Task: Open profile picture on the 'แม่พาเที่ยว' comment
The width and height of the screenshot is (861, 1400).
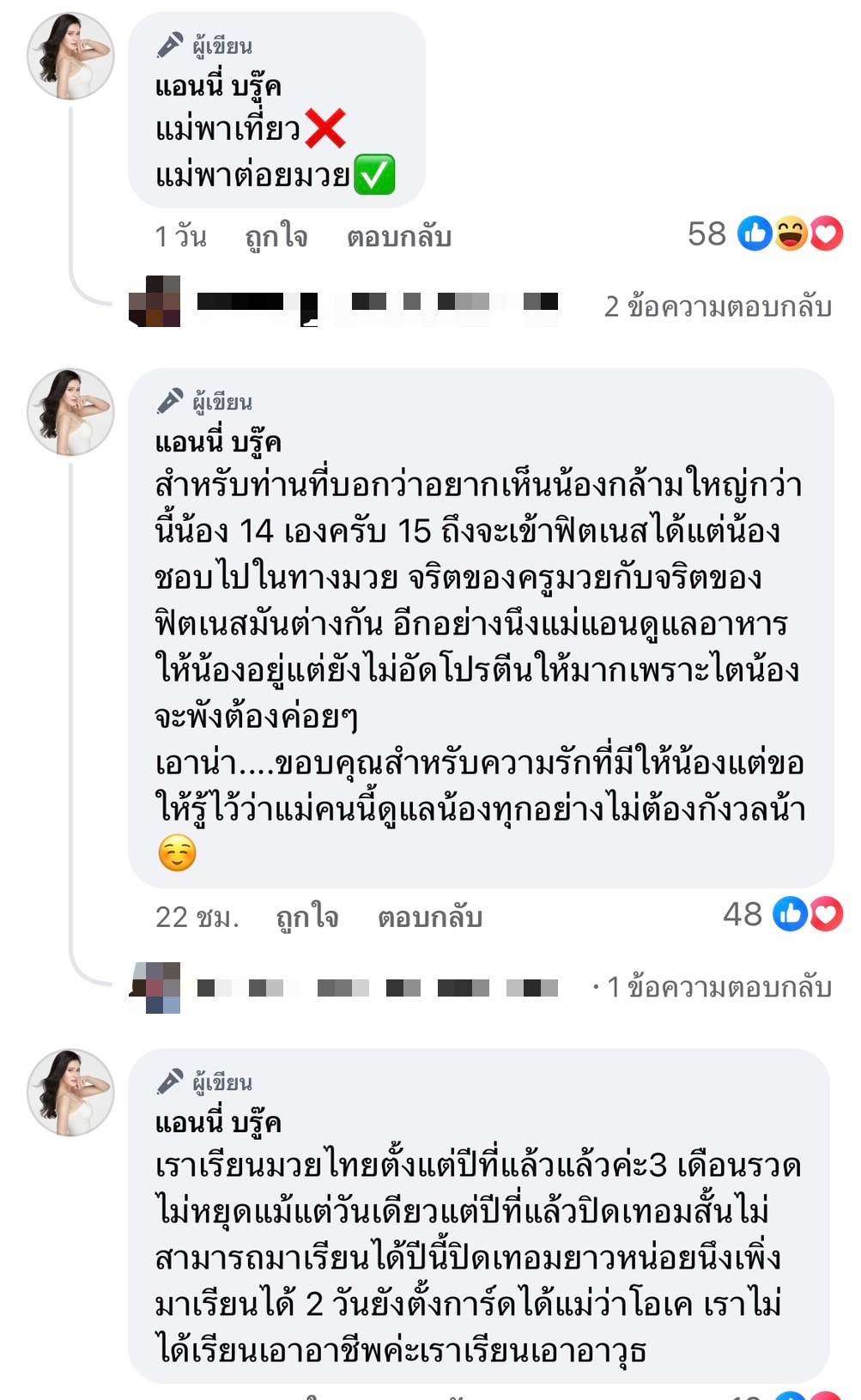Action: [70, 57]
